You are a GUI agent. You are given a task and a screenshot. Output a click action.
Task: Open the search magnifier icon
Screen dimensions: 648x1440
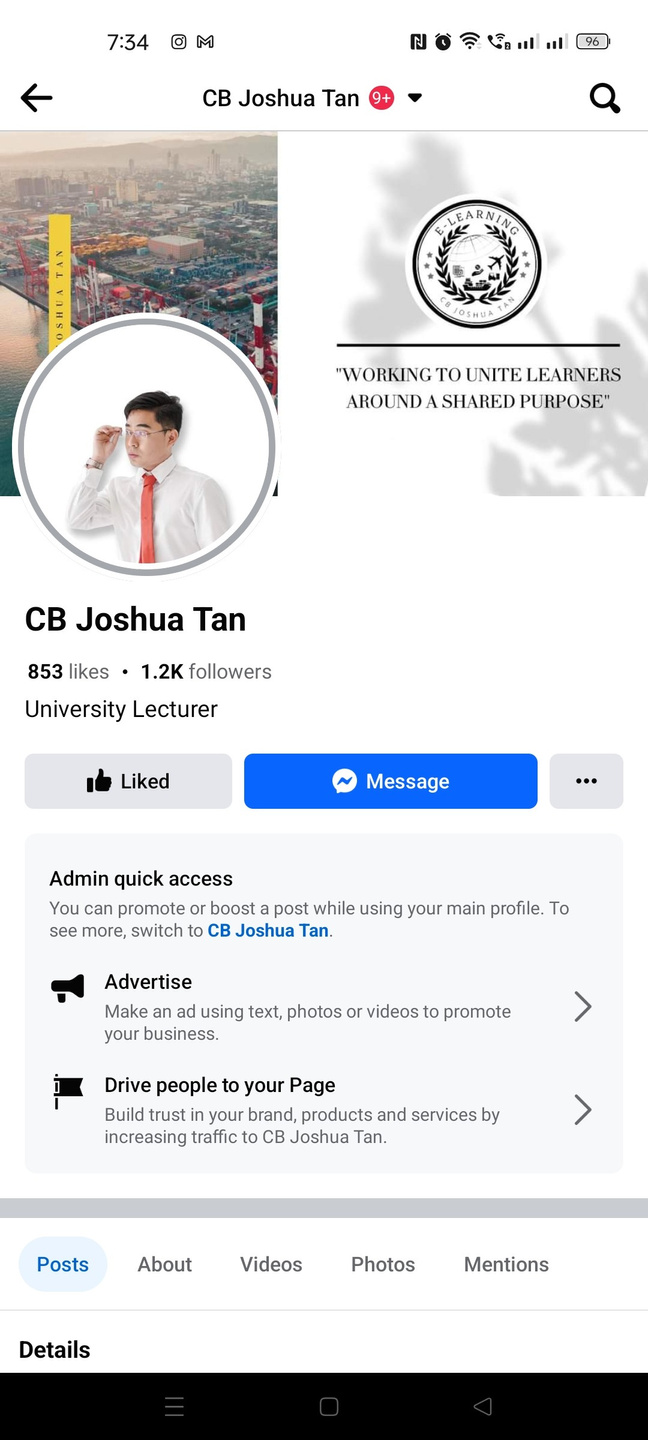click(604, 98)
